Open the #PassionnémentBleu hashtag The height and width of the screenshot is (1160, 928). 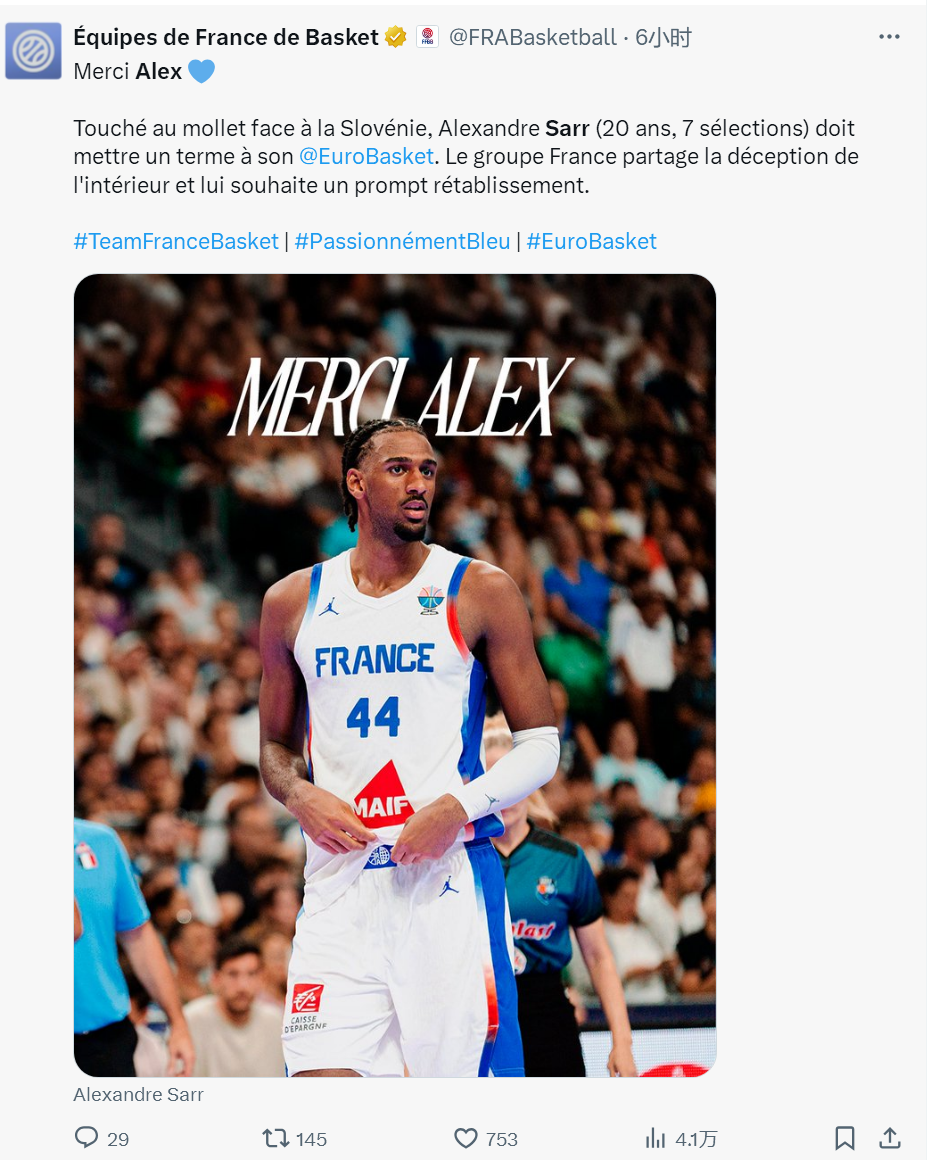coord(402,241)
